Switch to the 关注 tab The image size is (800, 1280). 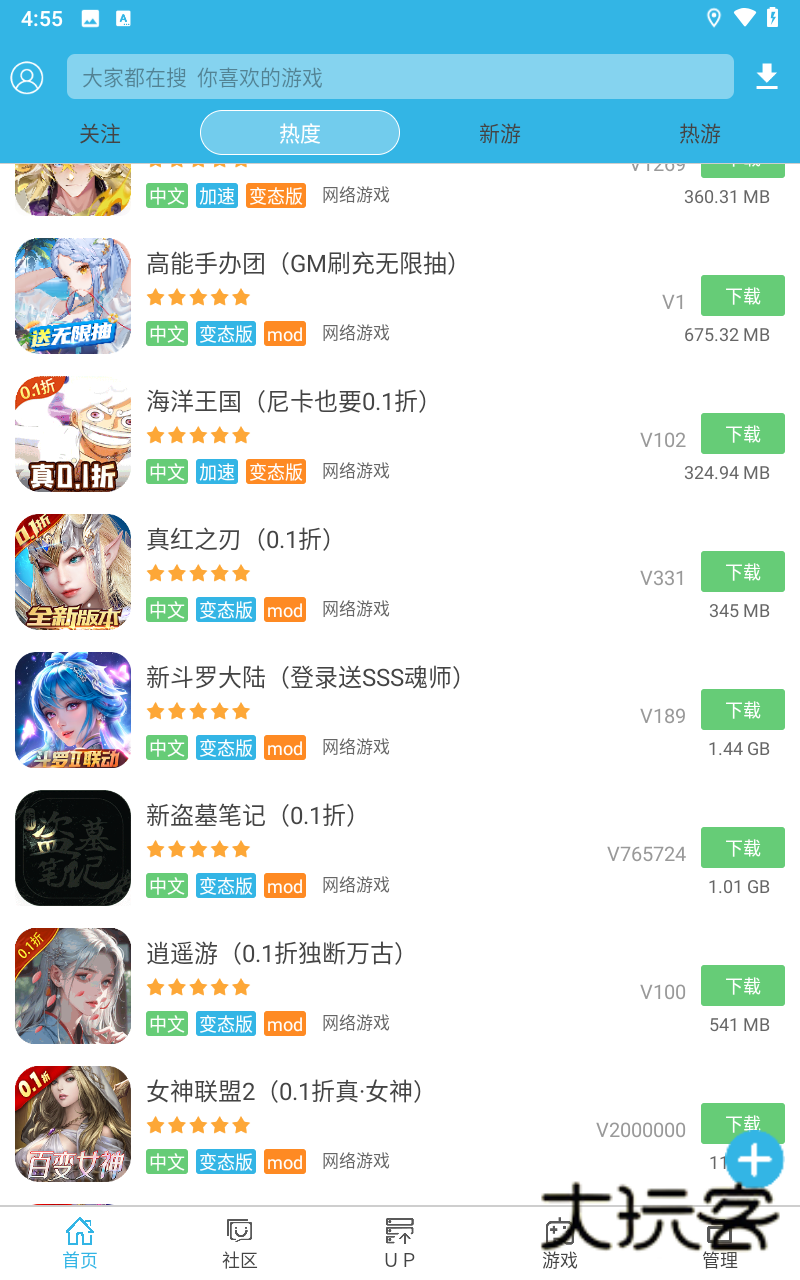(x=99, y=132)
